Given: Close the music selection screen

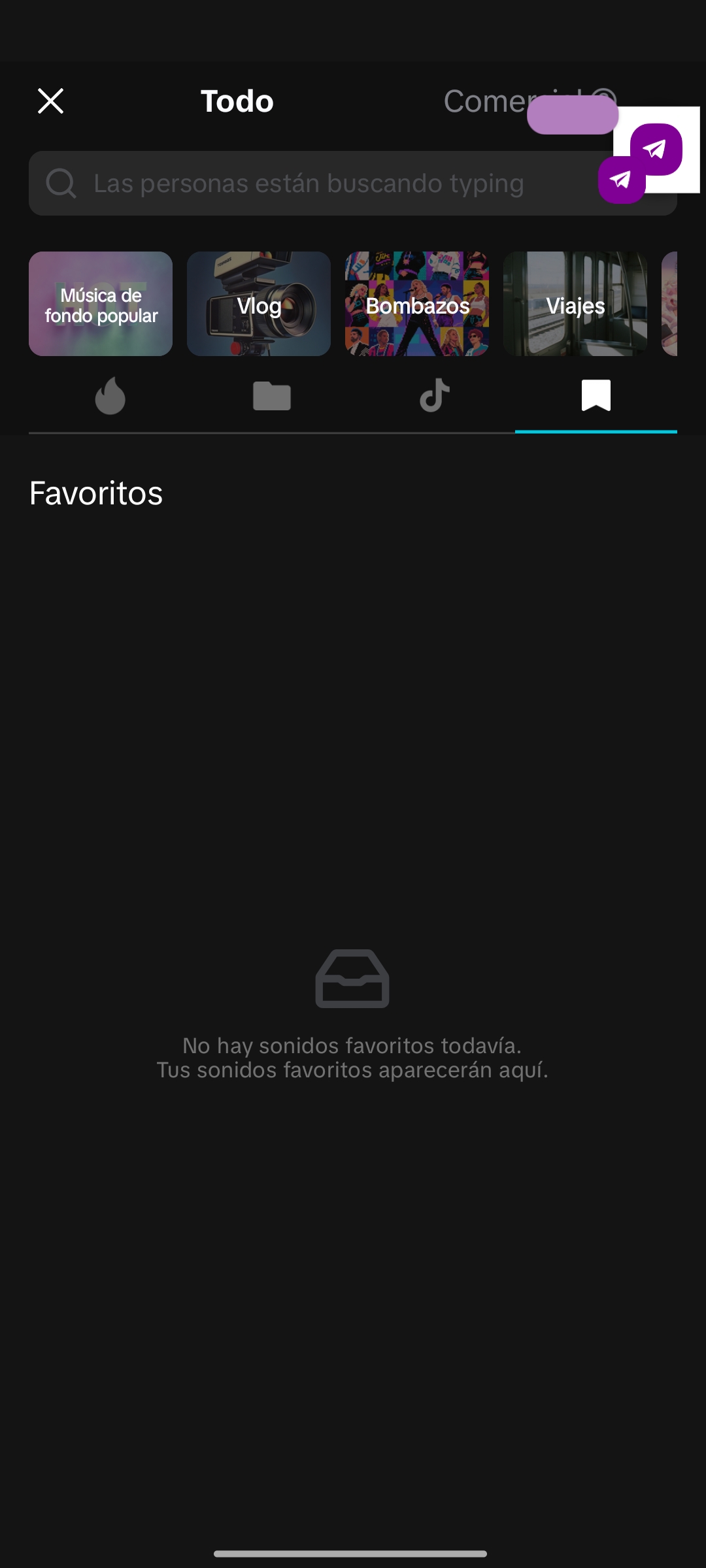Looking at the screenshot, I should point(50,101).
